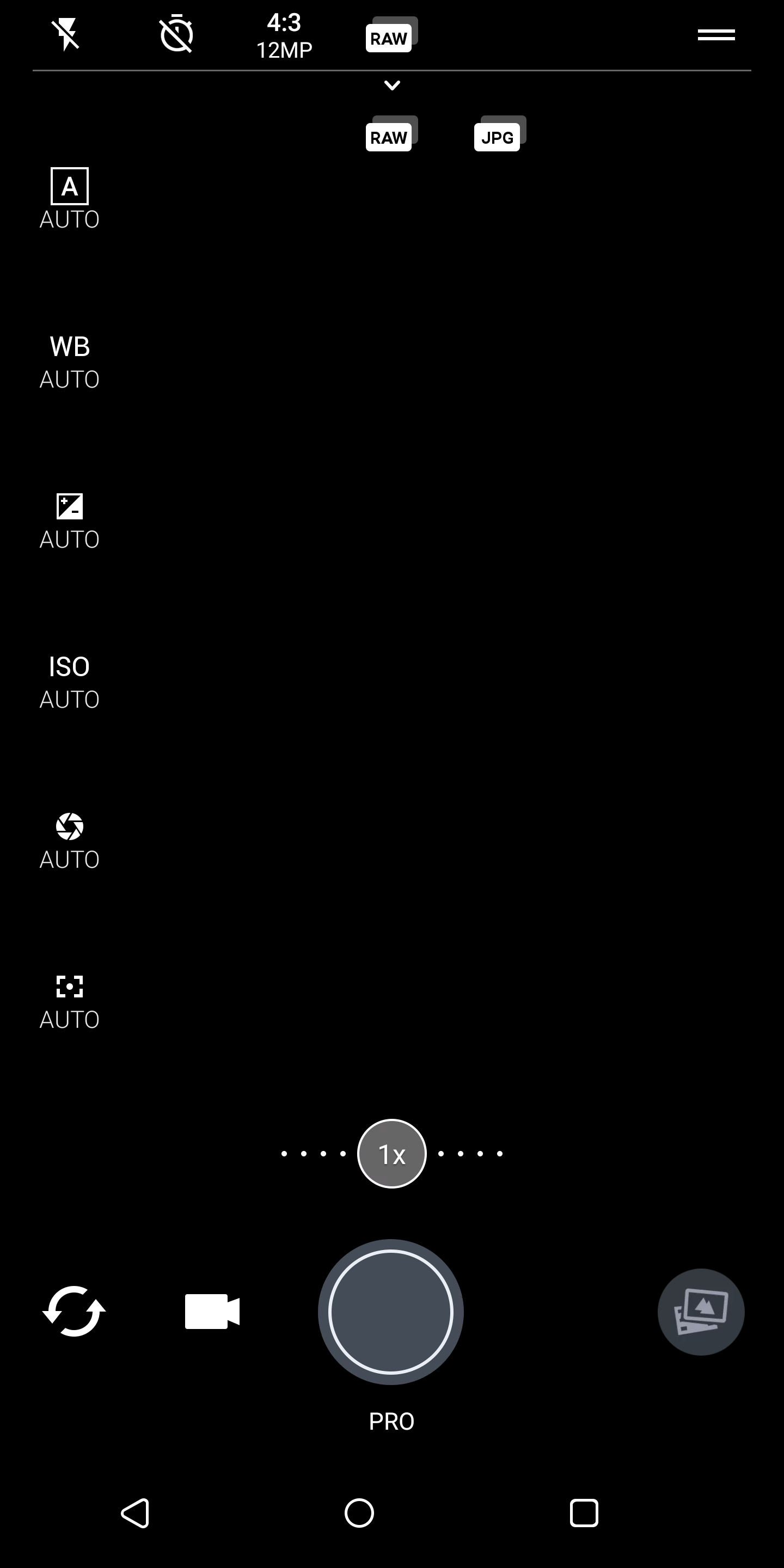This screenshot has height=1568, width=784.
Task: Adjust the WB white balance setting
Action: 69,362
